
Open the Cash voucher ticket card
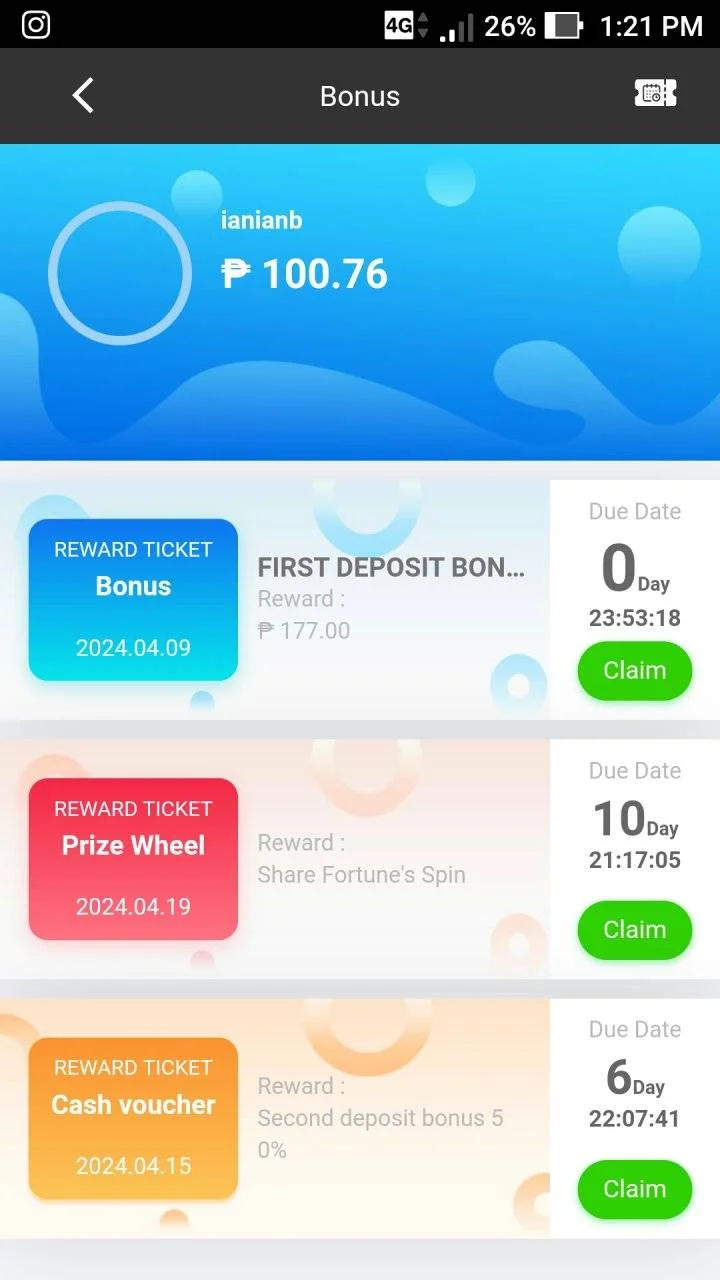pos(133,1117)
